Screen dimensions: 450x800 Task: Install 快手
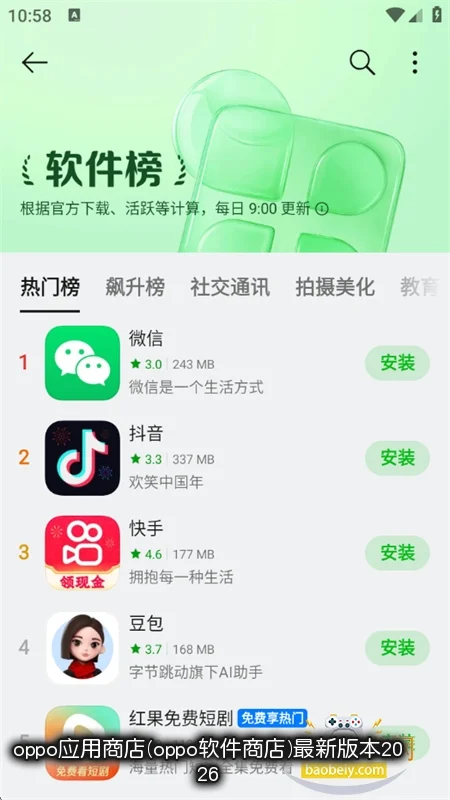[397, 553]
